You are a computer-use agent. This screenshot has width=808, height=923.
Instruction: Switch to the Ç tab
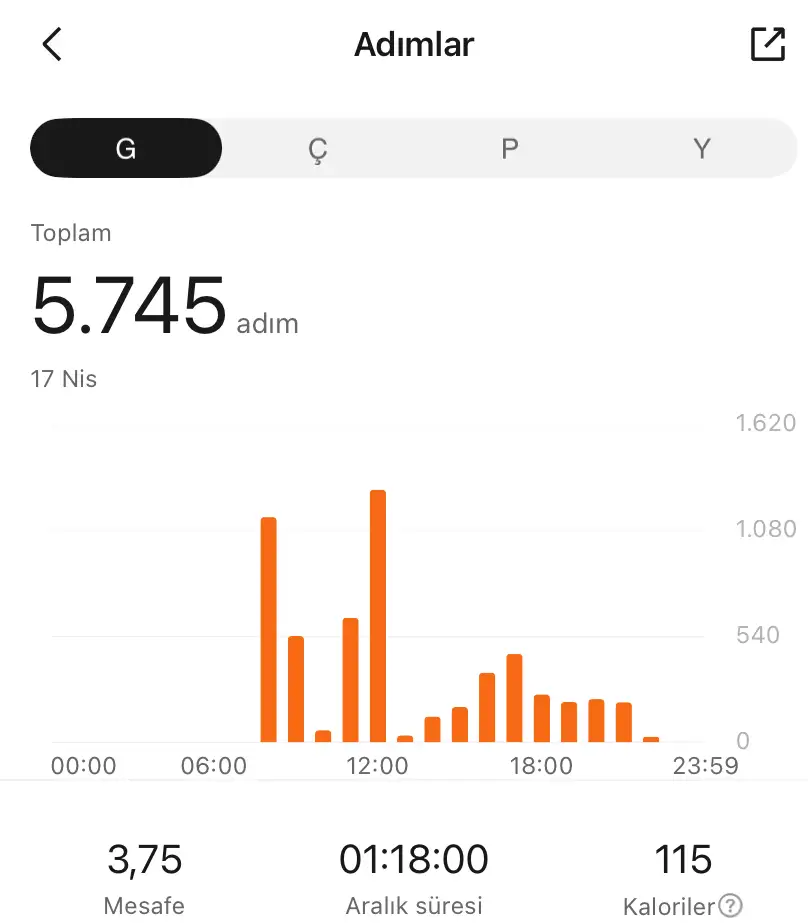317,149
